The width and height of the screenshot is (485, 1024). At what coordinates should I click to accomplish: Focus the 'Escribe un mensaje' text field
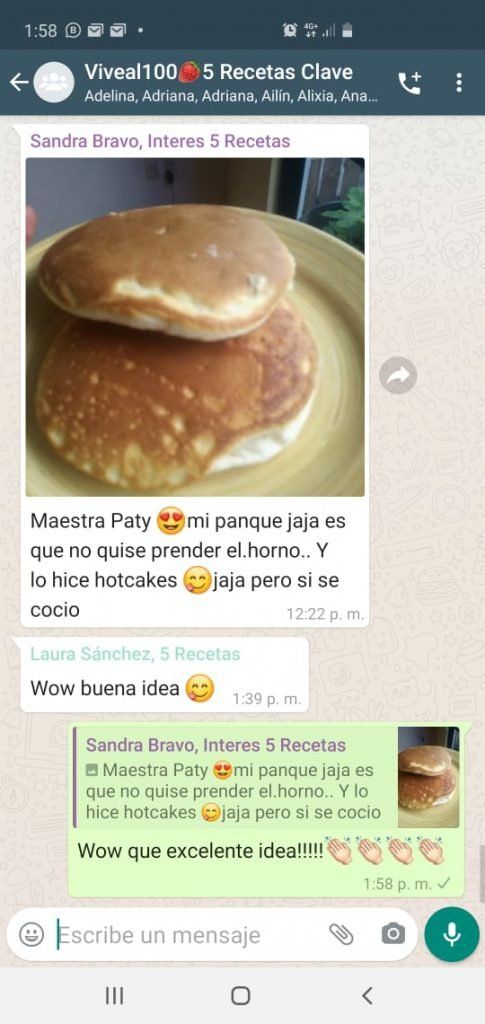click(x=189, y=935)
